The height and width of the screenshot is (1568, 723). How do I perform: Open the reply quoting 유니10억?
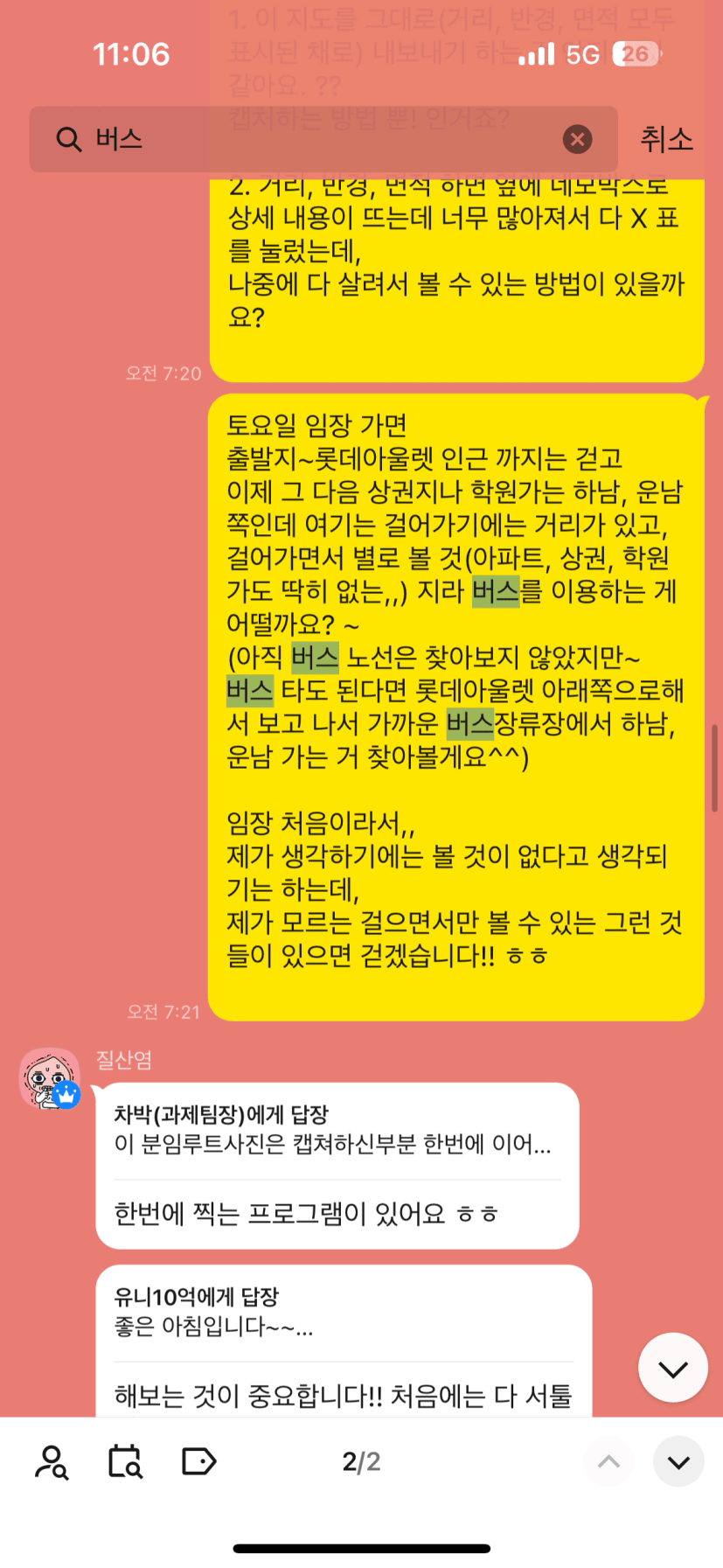(x=344, y=1342)
